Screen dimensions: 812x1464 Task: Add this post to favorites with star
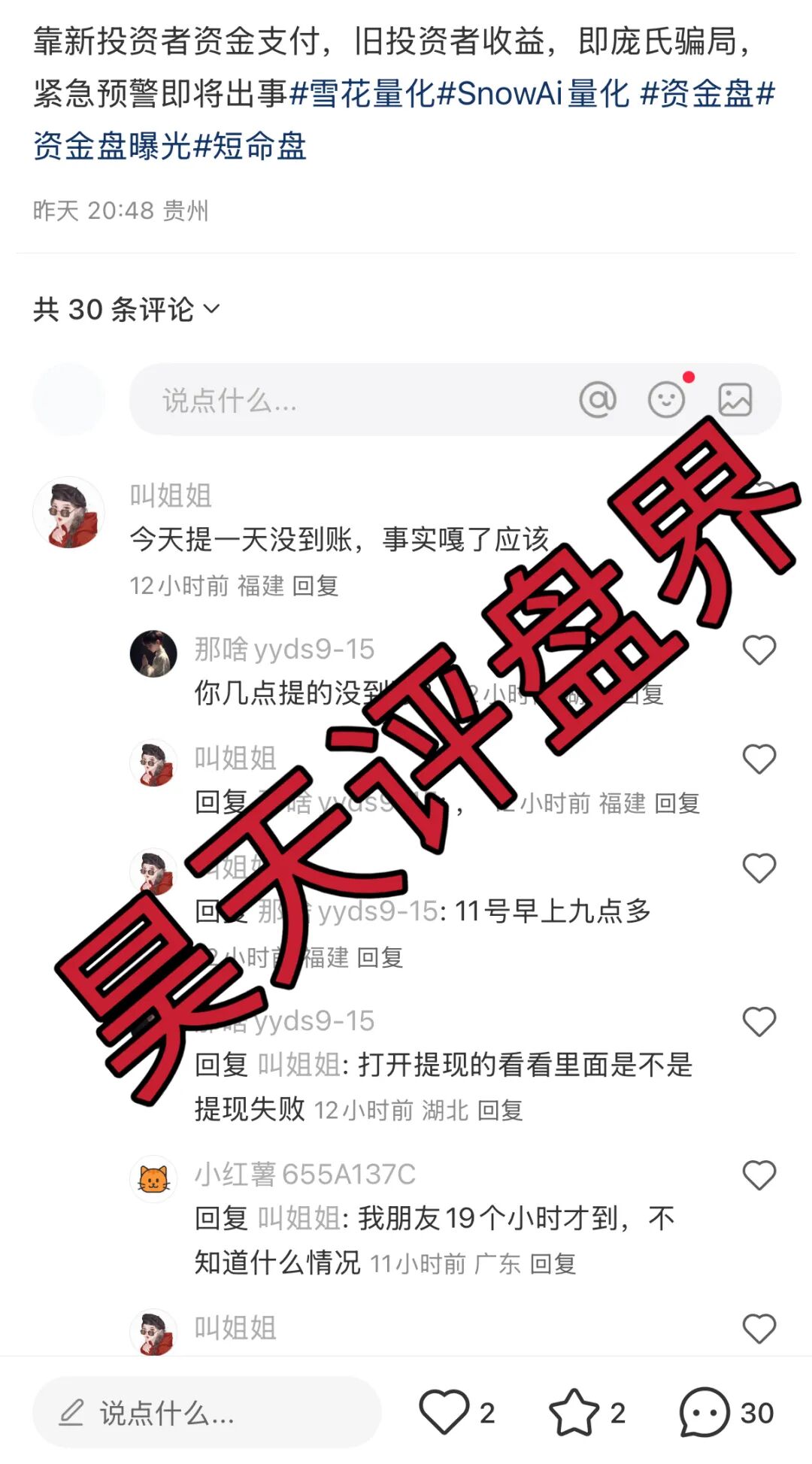pos(574,1412)
